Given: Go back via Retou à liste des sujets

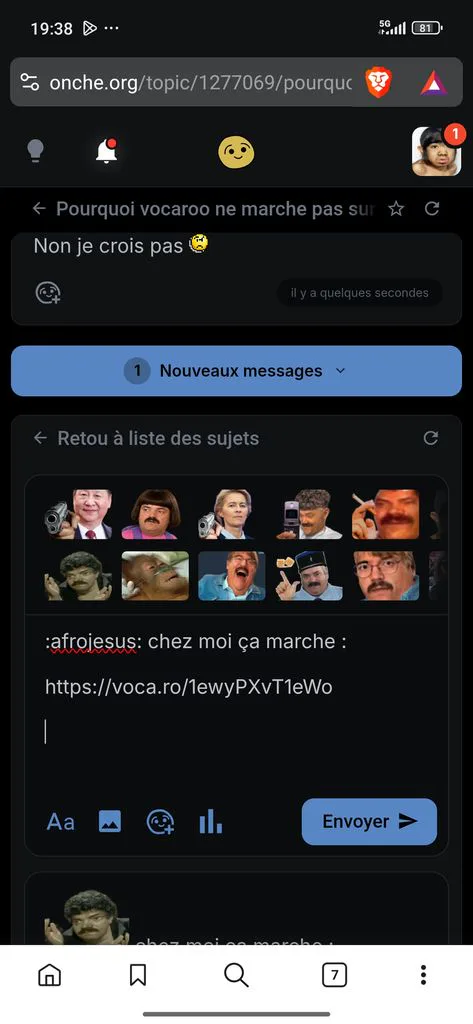Looking at the screenshot, I should 146,438.
